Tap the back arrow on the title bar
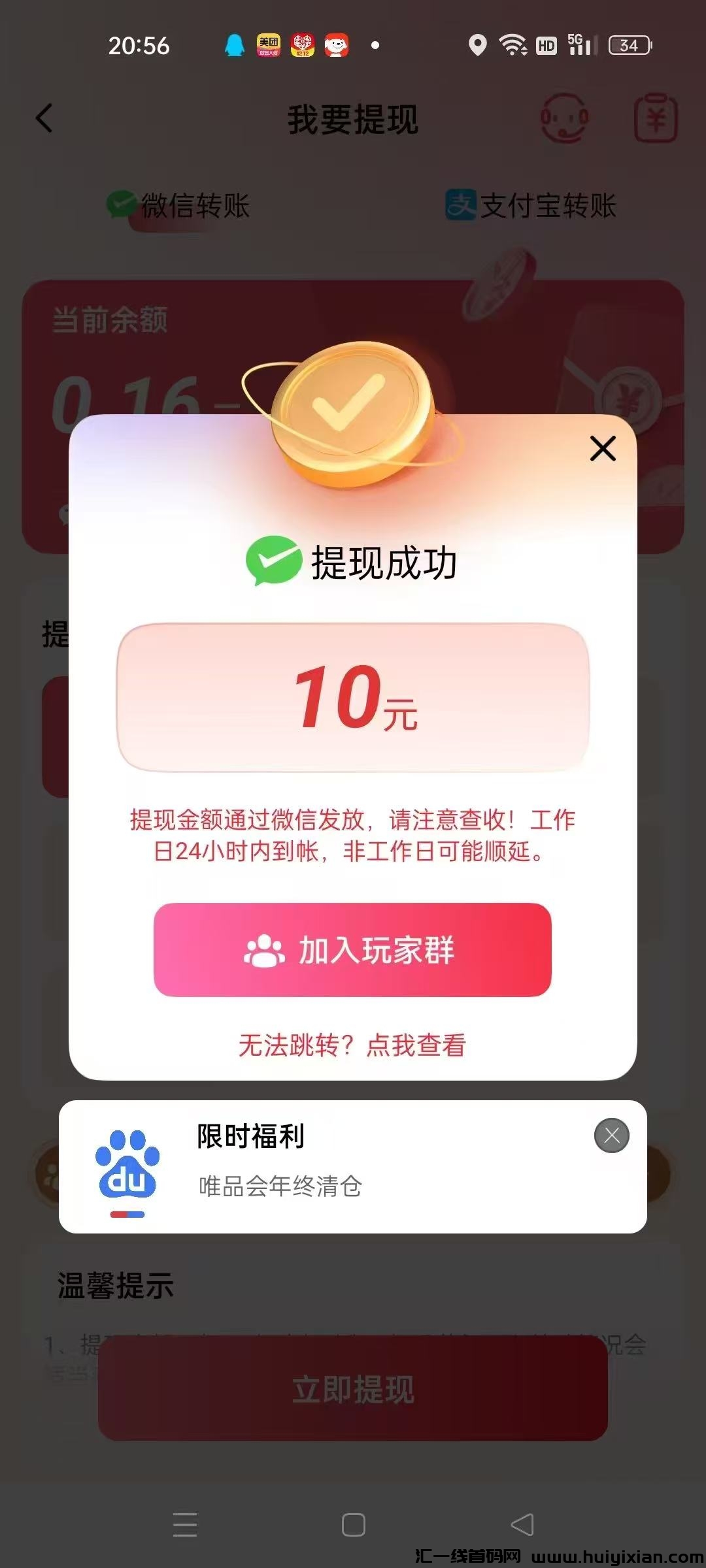Screen dimensions: 706x1568 point(43,119)
